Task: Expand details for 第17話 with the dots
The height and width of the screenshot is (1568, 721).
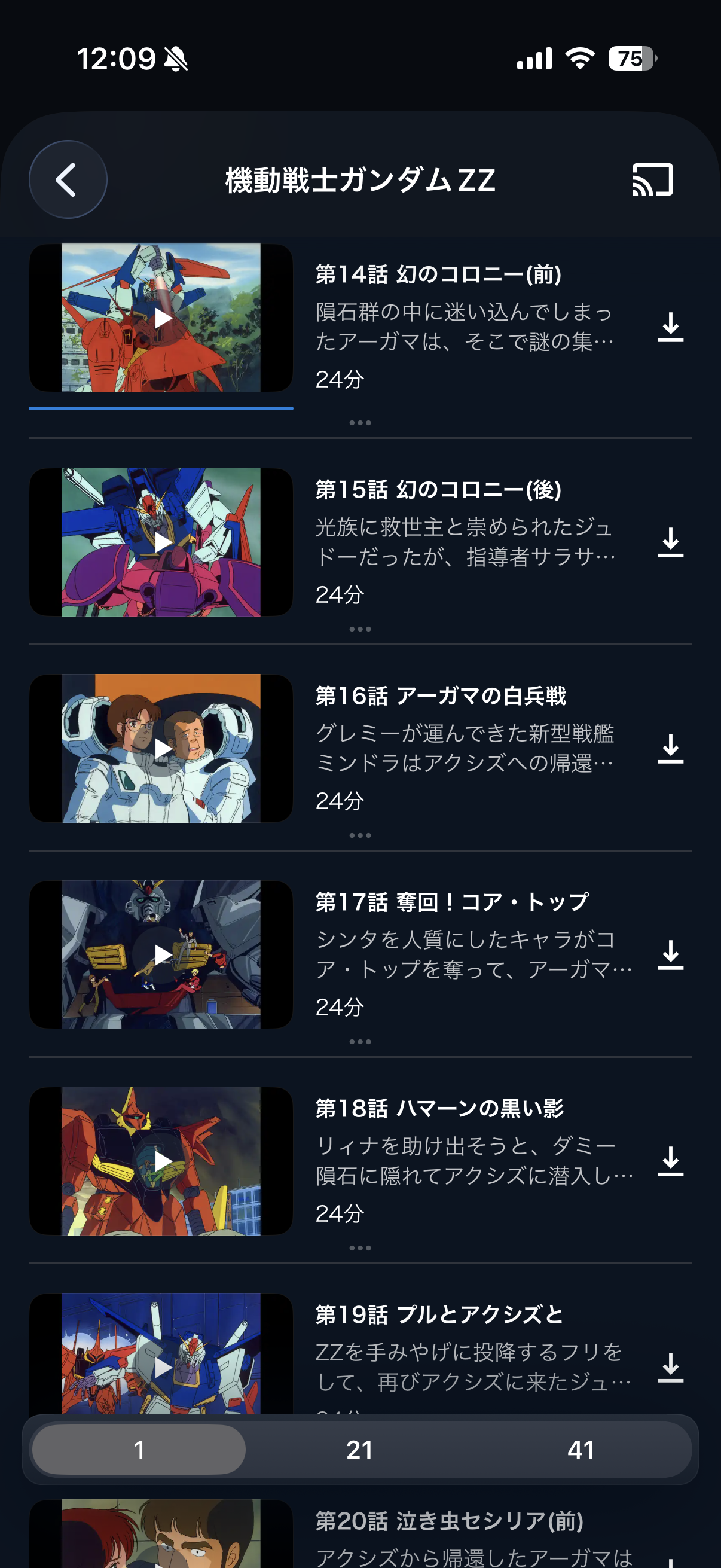Action: coord(360,1042)
